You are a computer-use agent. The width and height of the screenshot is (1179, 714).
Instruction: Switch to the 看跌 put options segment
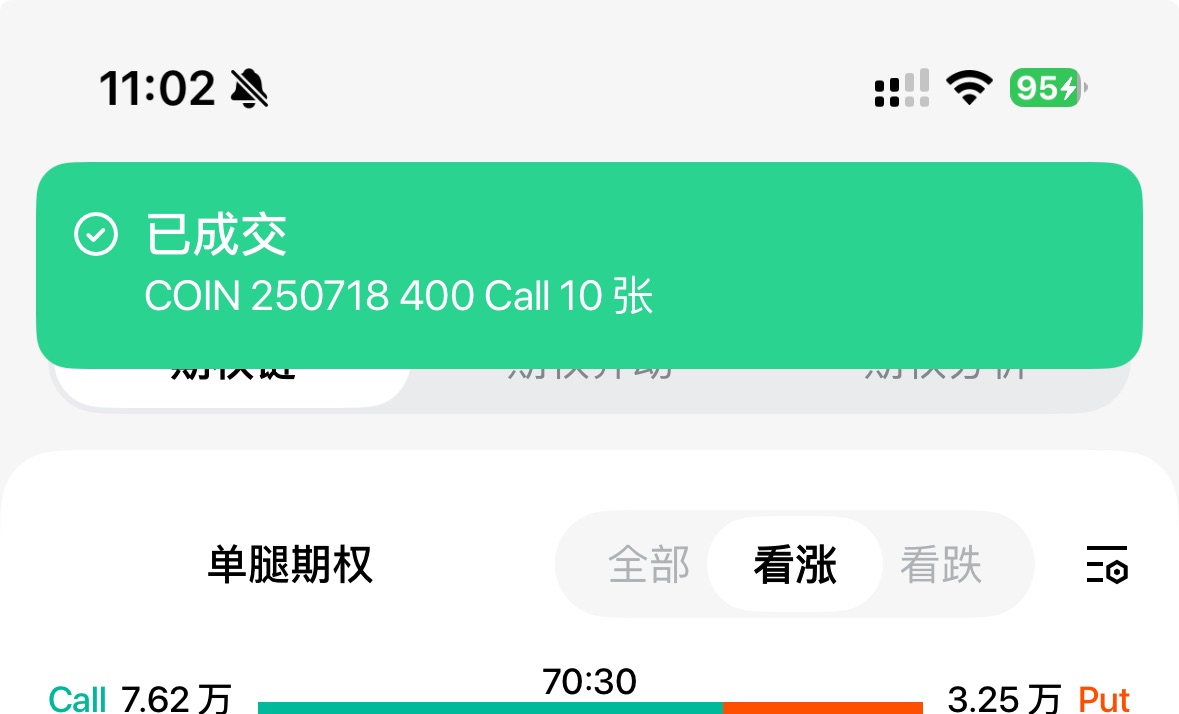tap(941, 565)
